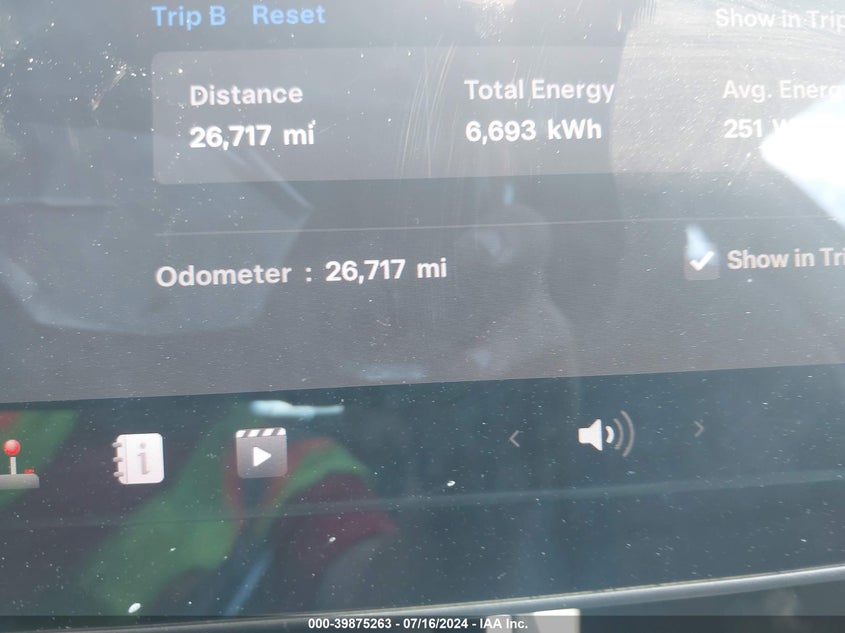Raise volume with the right chevron

(x=699, y=429)
